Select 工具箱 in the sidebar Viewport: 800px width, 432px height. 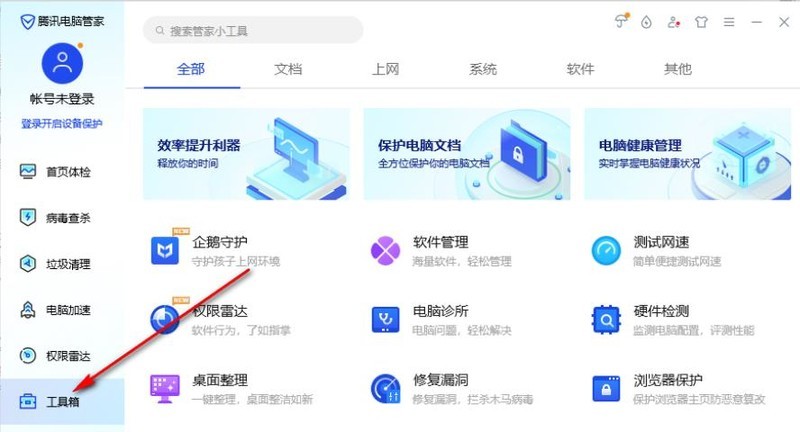[62, 402]
